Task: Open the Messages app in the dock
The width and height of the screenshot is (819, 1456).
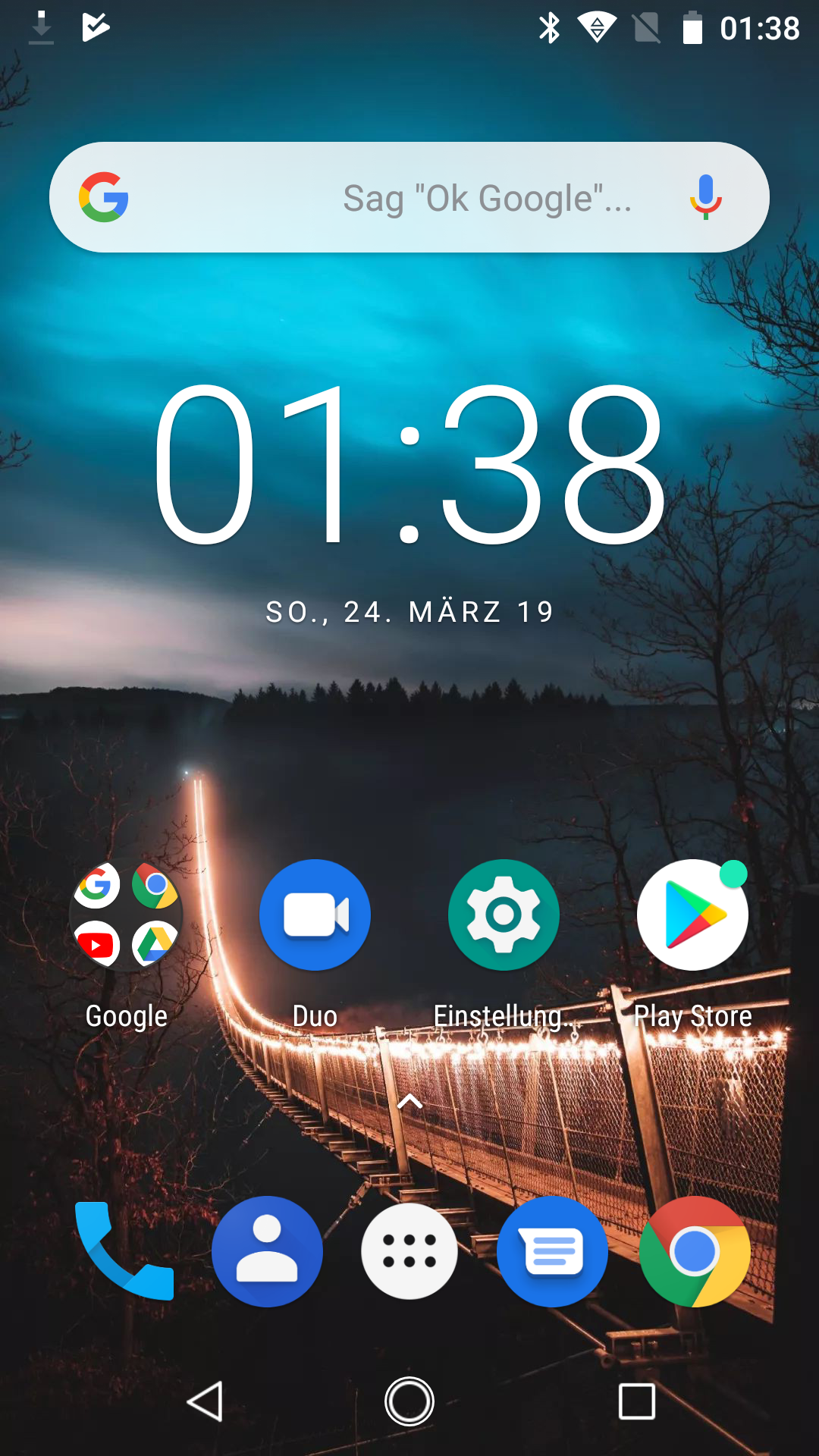Action: coord(552,1251)
